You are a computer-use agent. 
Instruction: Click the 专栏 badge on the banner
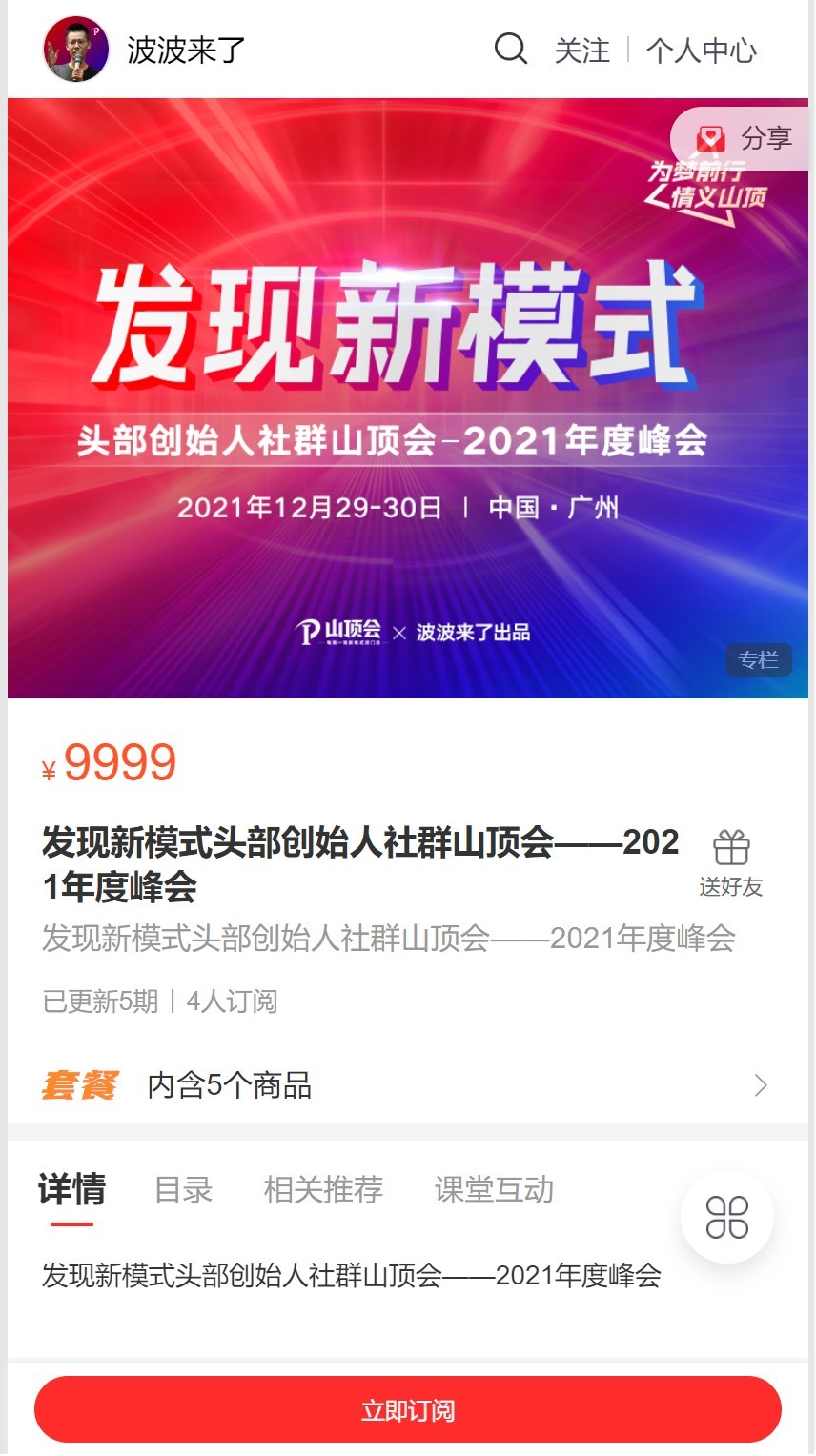click(x=759, y=660)
